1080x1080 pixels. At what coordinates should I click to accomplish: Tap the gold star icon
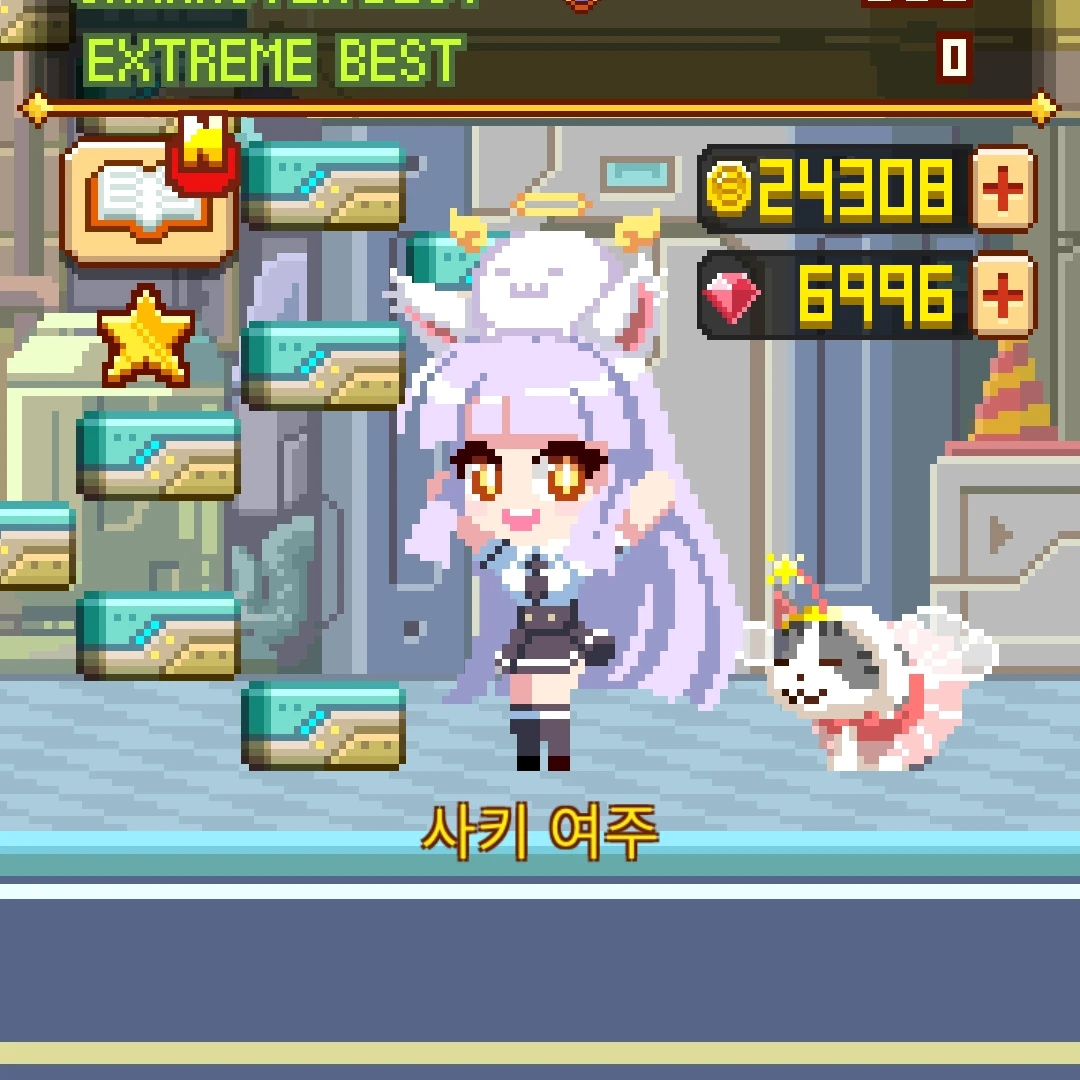coord(146,338)
